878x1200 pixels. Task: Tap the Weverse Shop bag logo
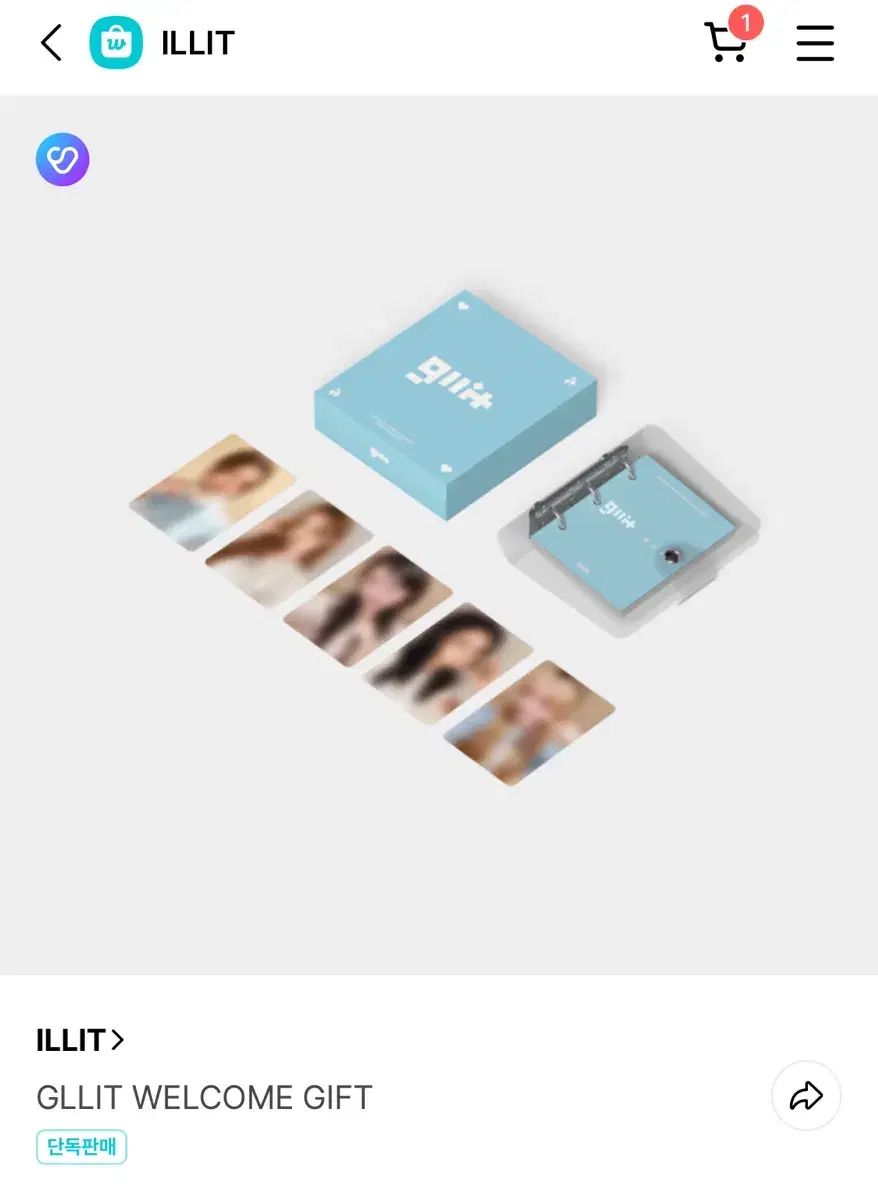click(x=113, y=42)
